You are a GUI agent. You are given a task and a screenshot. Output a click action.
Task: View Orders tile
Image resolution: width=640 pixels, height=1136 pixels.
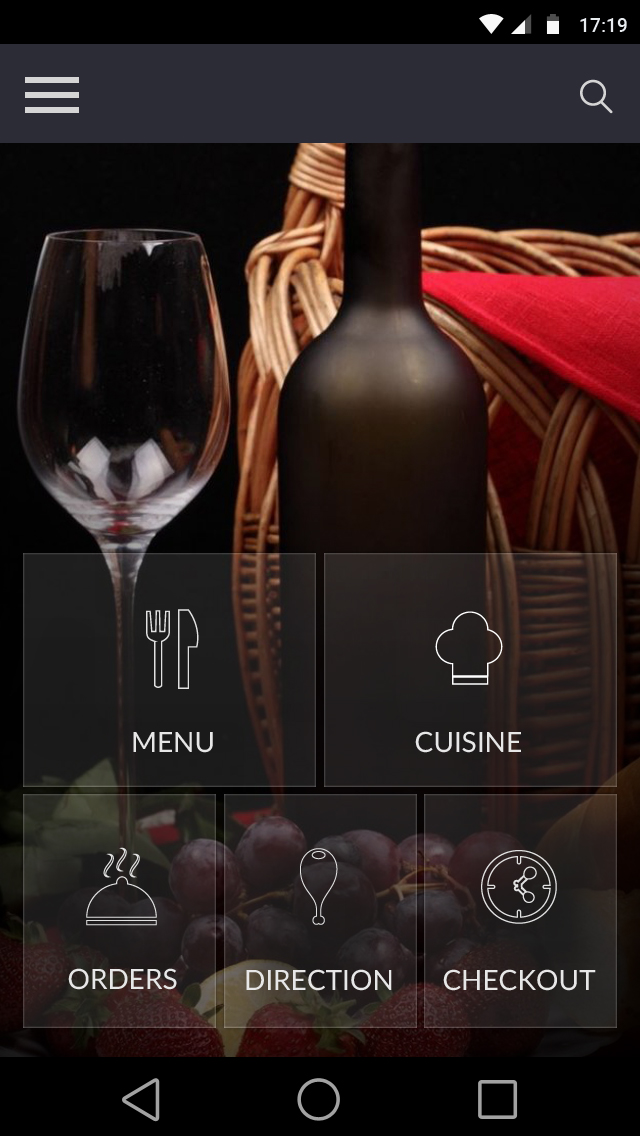tap(120, 911)
